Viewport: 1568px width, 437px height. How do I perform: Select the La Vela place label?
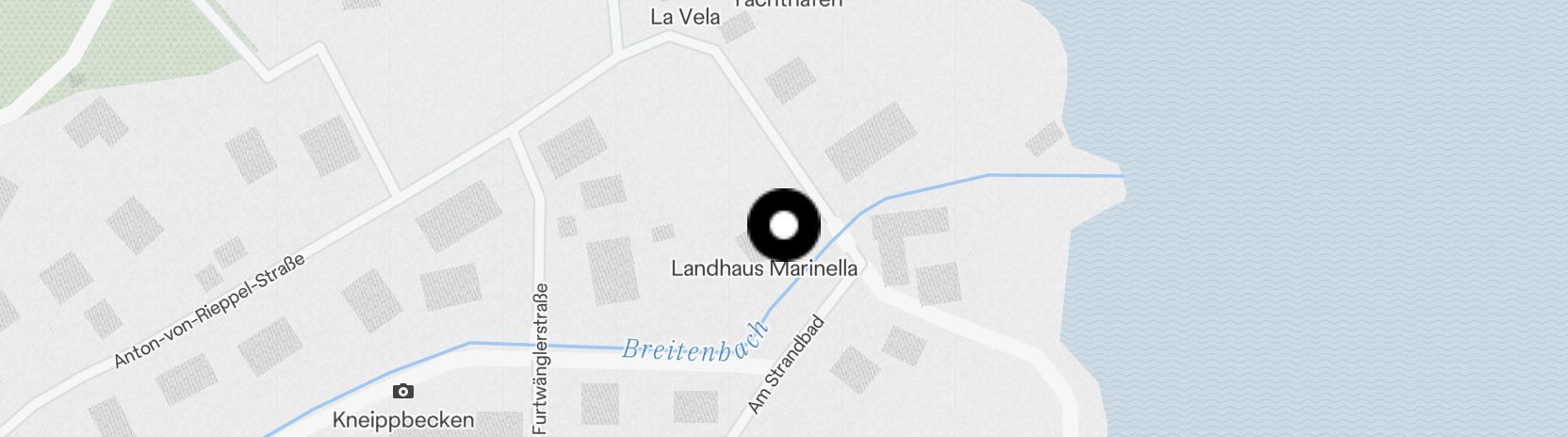[685, 17]
